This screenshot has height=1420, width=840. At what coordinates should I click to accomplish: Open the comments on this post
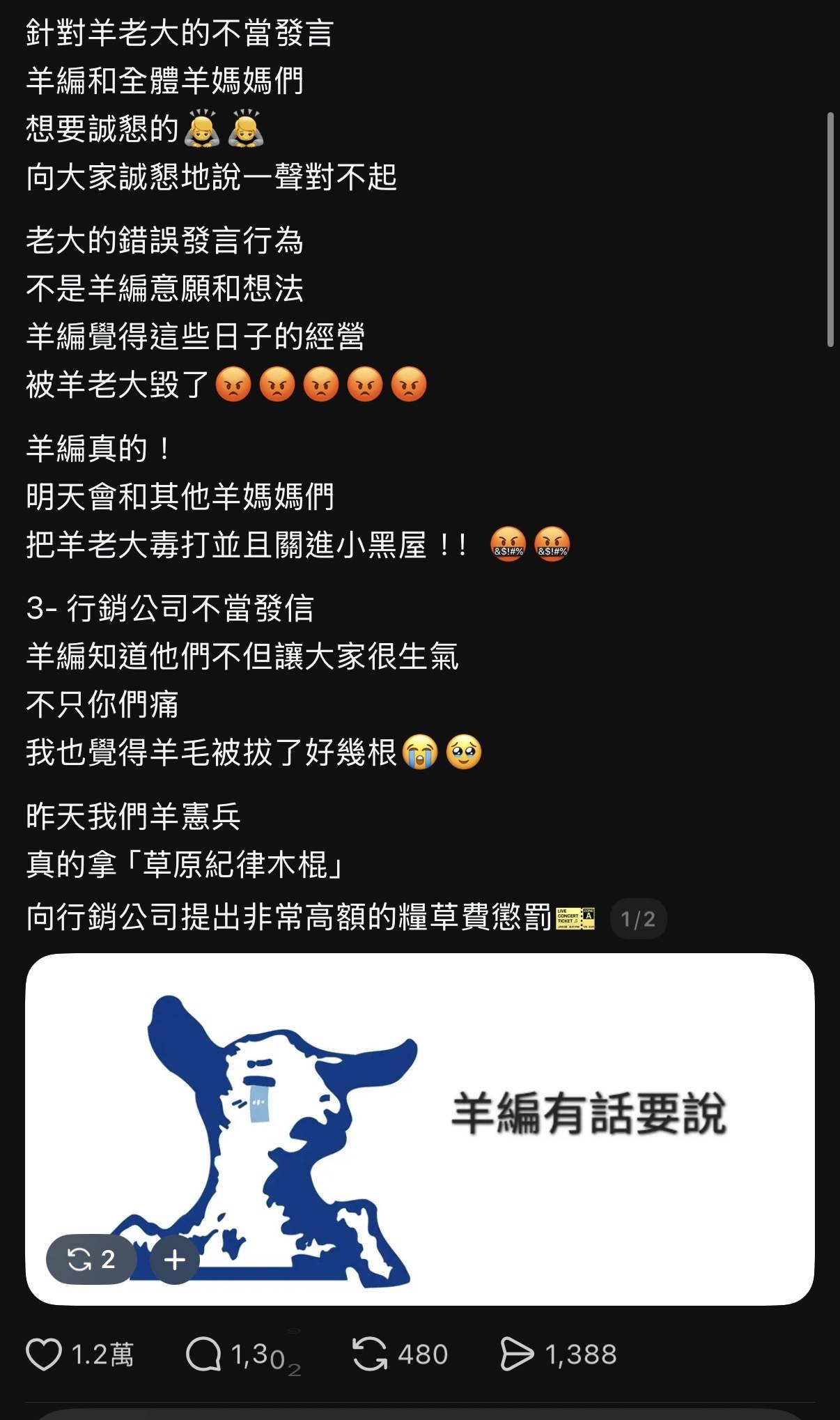tap(203, 1355)
